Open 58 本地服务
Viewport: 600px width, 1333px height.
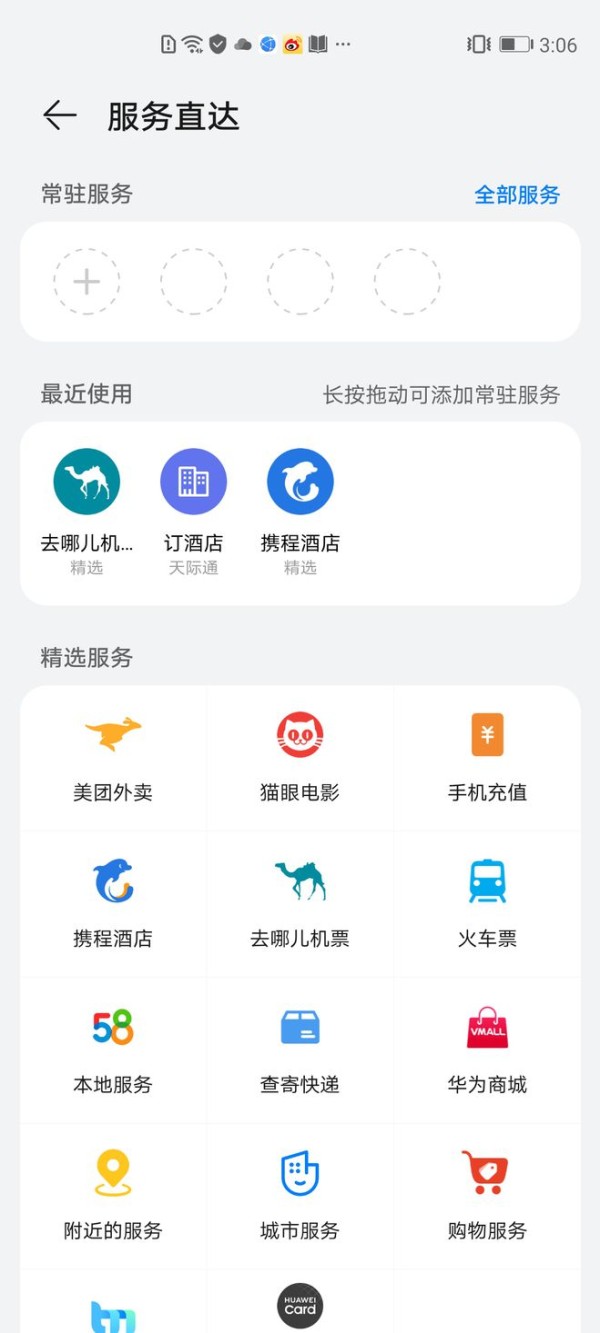pyautogui.click(x=113, y=1051)
